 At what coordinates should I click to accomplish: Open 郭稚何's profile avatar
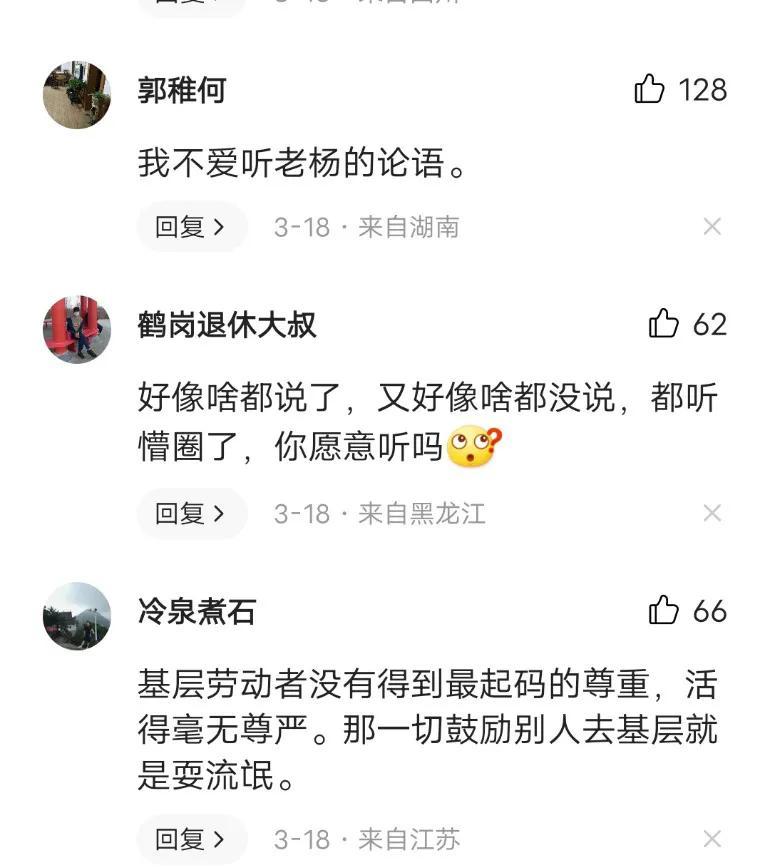pyautogui.click(x=77, y=95)
